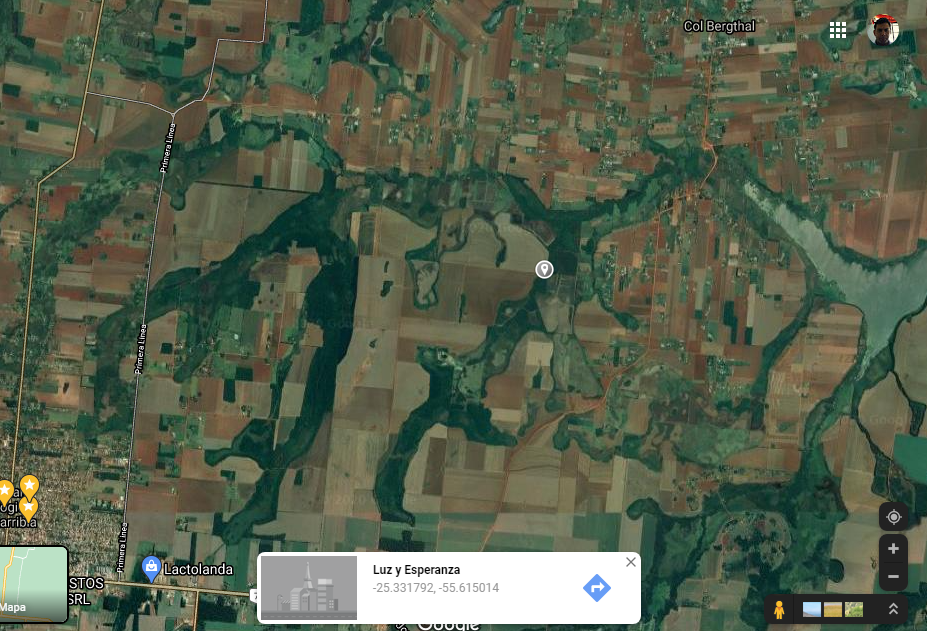Switch to Mapa layer view
Screen dimensions: 927x631
click(x=33, y=584)
